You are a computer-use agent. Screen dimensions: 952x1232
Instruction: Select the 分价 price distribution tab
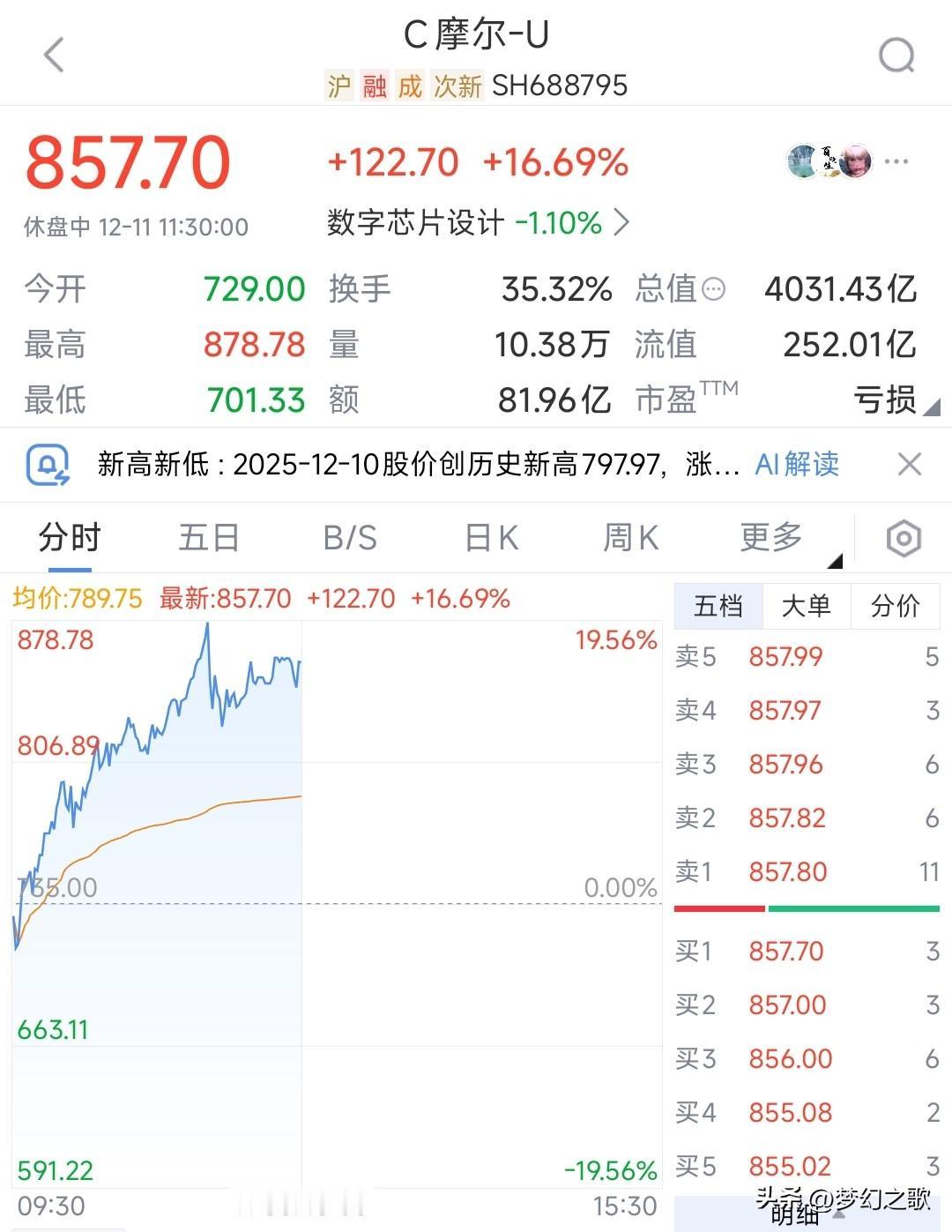(895, 606)
